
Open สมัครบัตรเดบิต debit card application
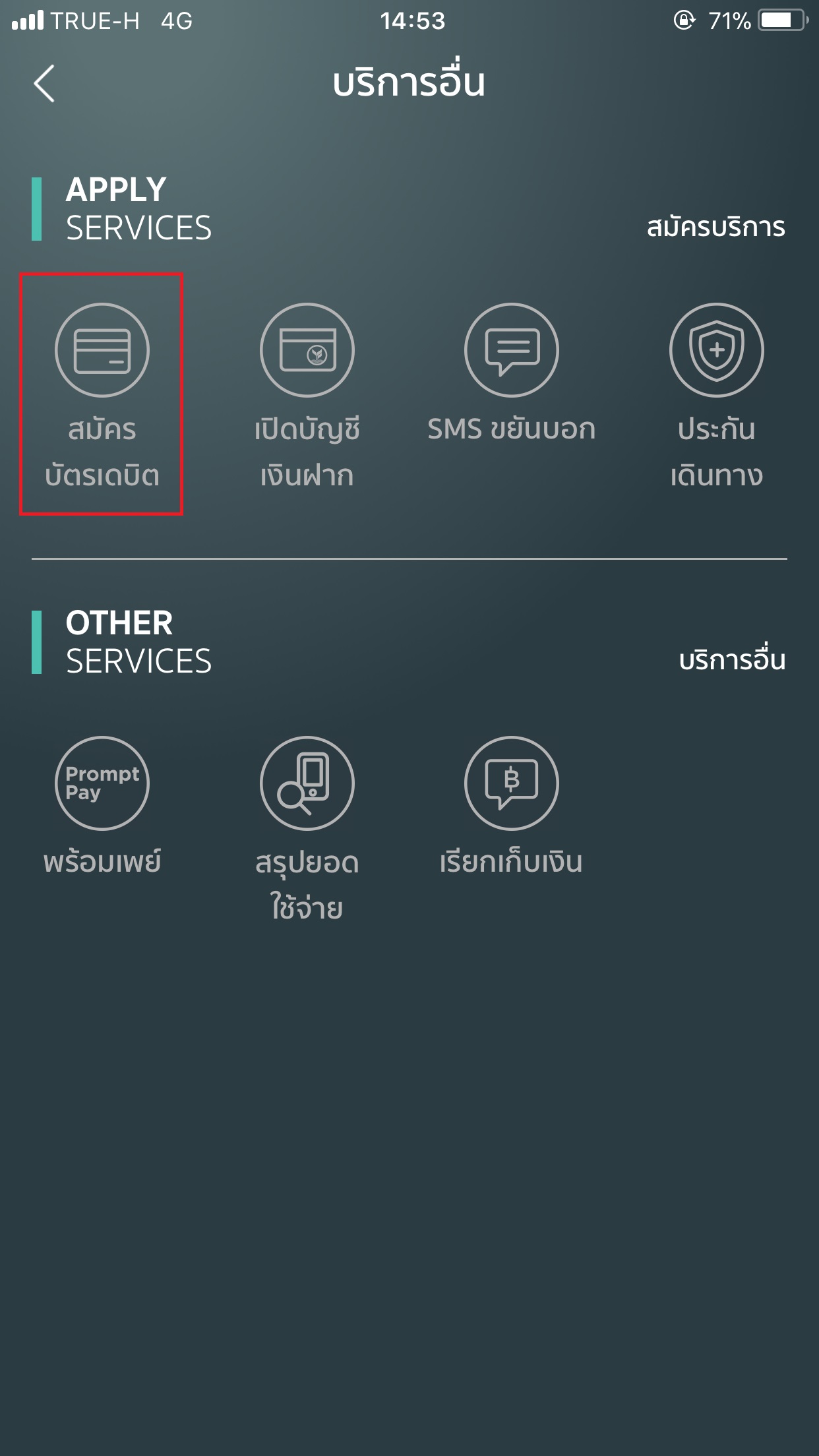(x=102, y=351)
